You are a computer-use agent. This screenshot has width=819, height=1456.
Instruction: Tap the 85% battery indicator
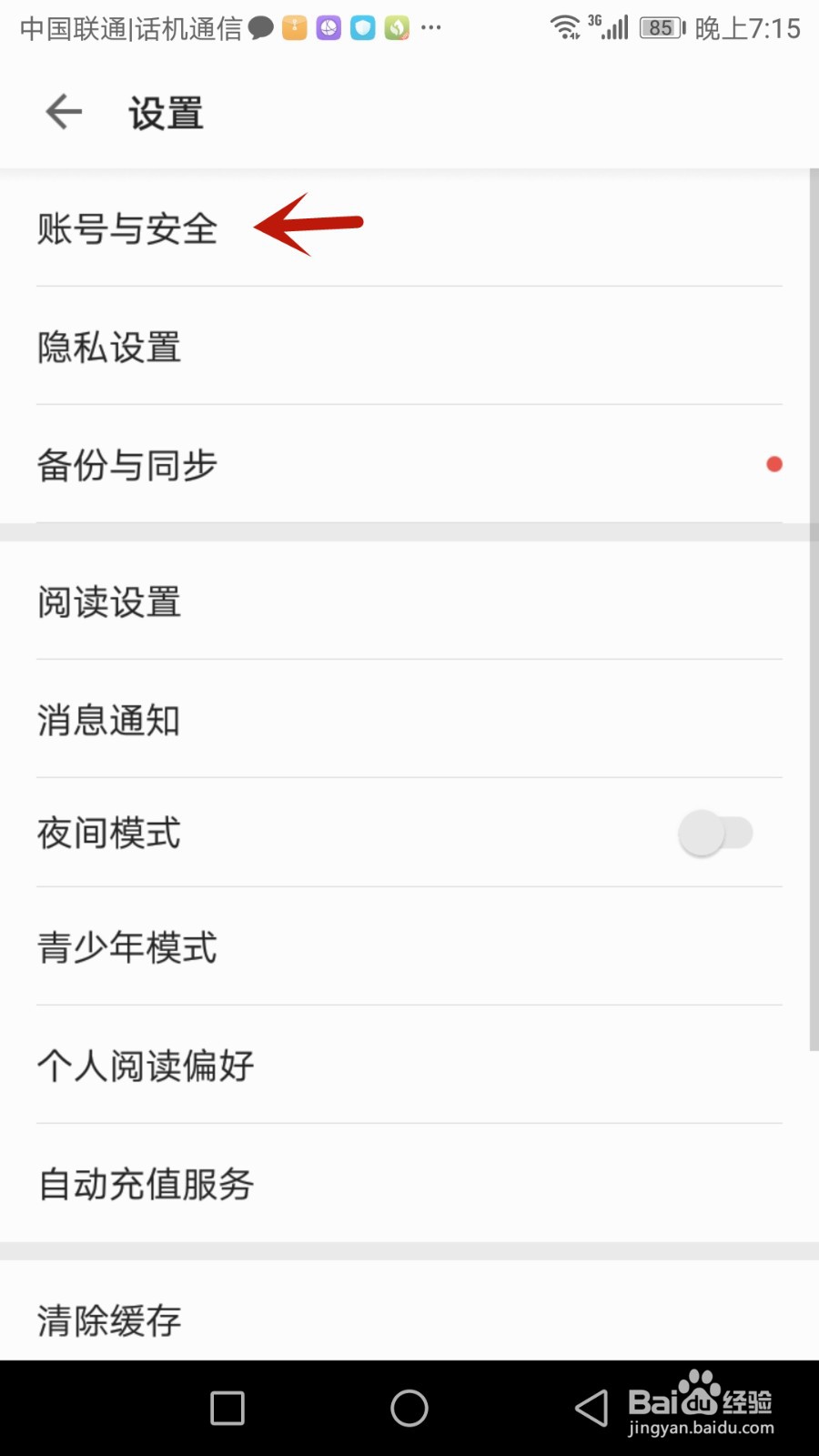[x=660, y=27]
